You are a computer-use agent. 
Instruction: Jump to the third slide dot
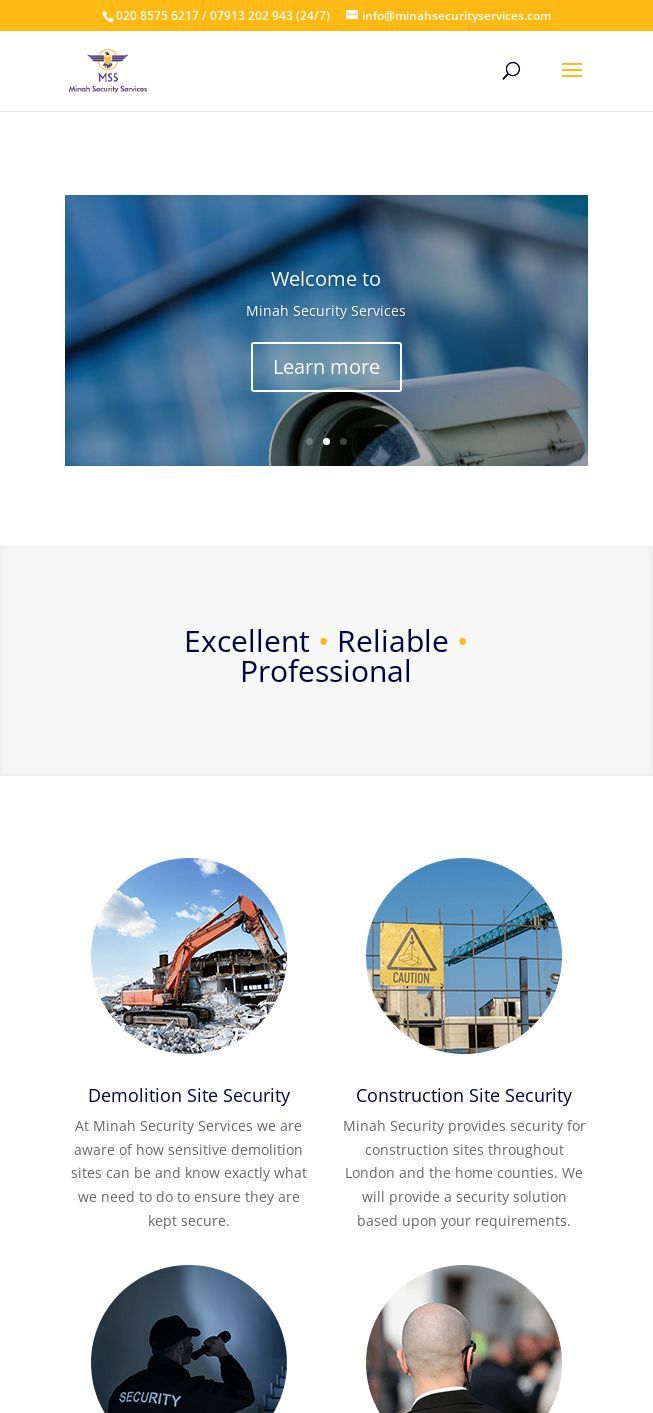343,441
